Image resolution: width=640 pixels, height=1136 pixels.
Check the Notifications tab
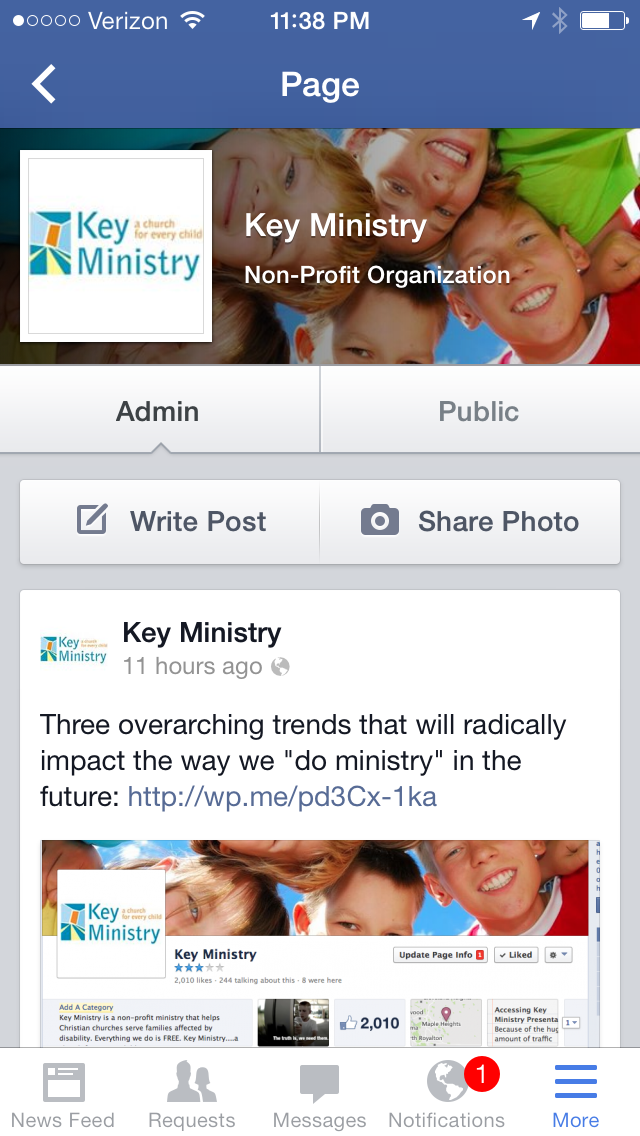(447, 1094)
